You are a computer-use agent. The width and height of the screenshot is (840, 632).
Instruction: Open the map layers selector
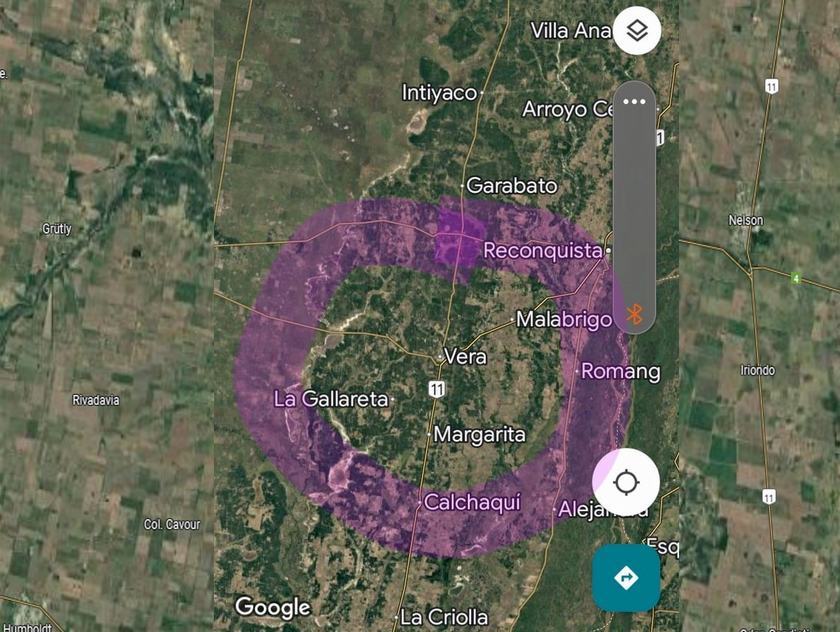(637, 31)
